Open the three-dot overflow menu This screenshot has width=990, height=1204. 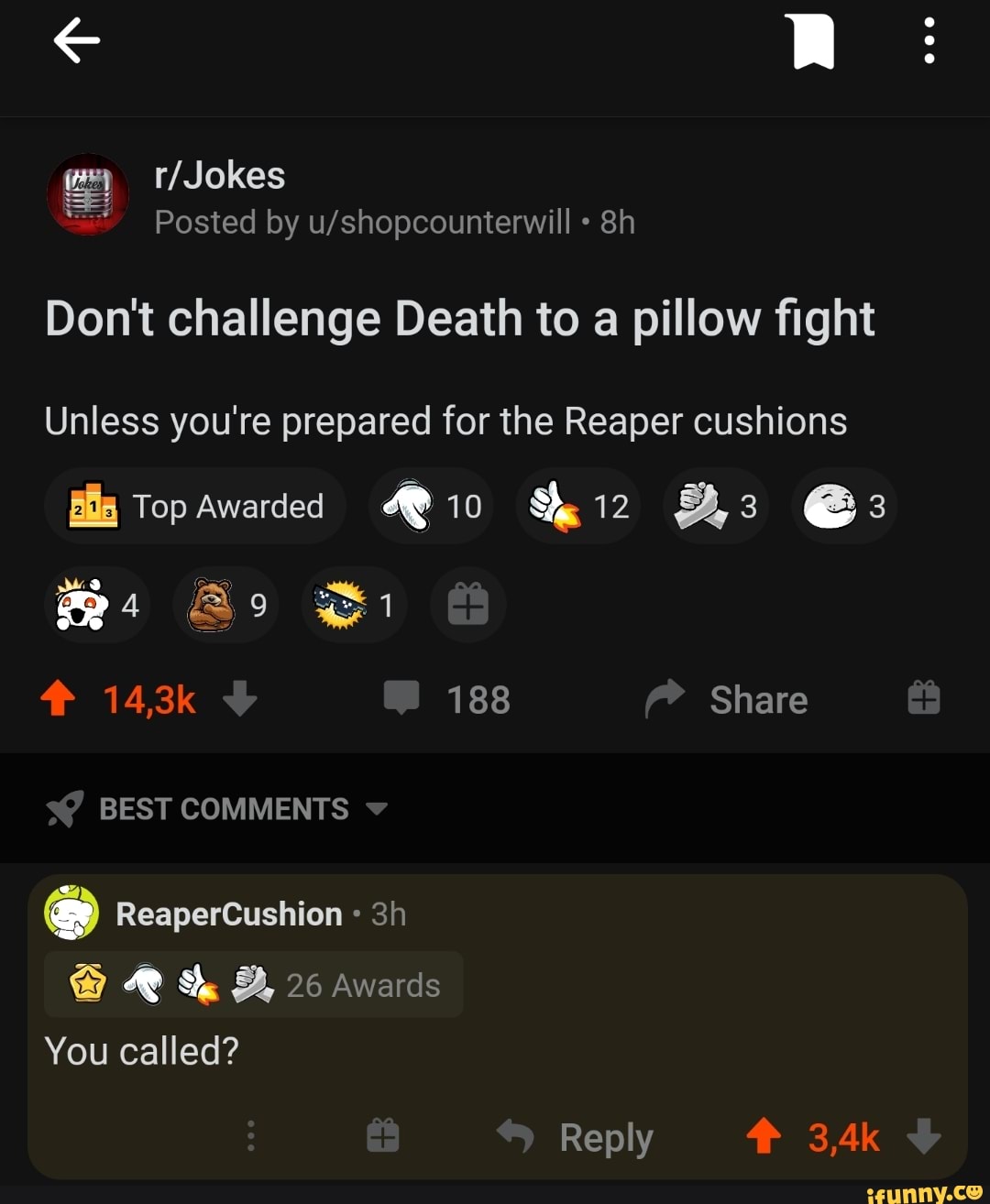929,39
